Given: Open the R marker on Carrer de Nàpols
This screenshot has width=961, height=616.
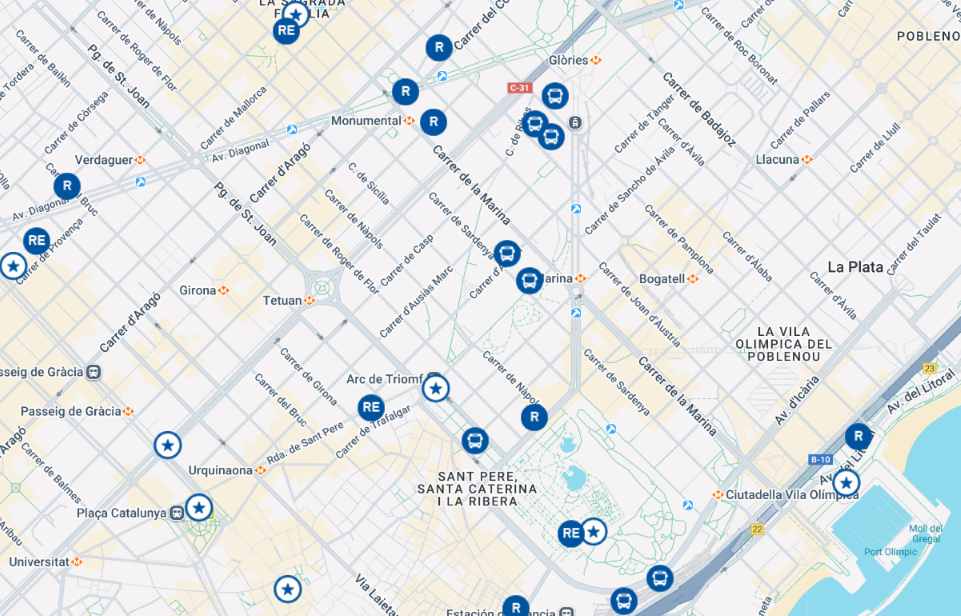Looking at the screenshot, I should (534, 418).
